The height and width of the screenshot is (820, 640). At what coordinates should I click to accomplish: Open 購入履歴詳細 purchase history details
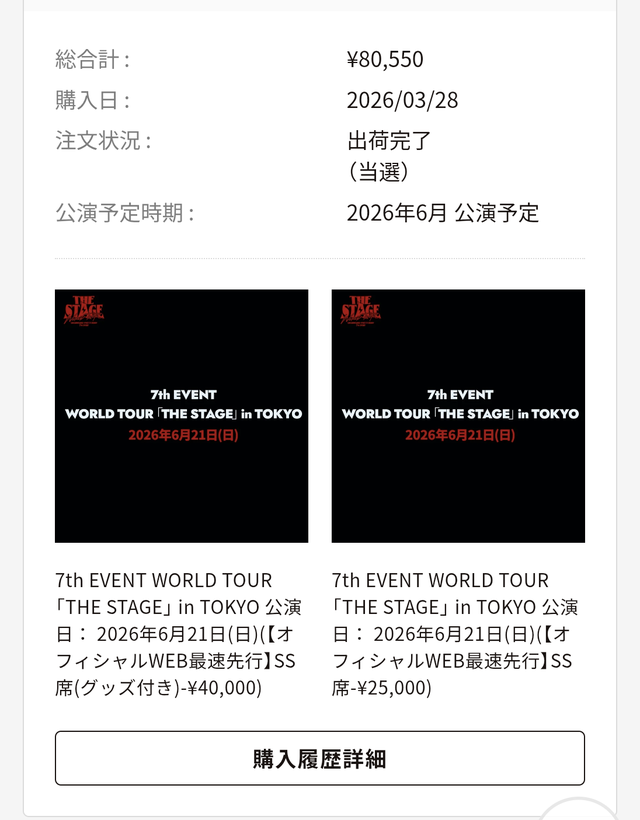[x=319, y=758]
